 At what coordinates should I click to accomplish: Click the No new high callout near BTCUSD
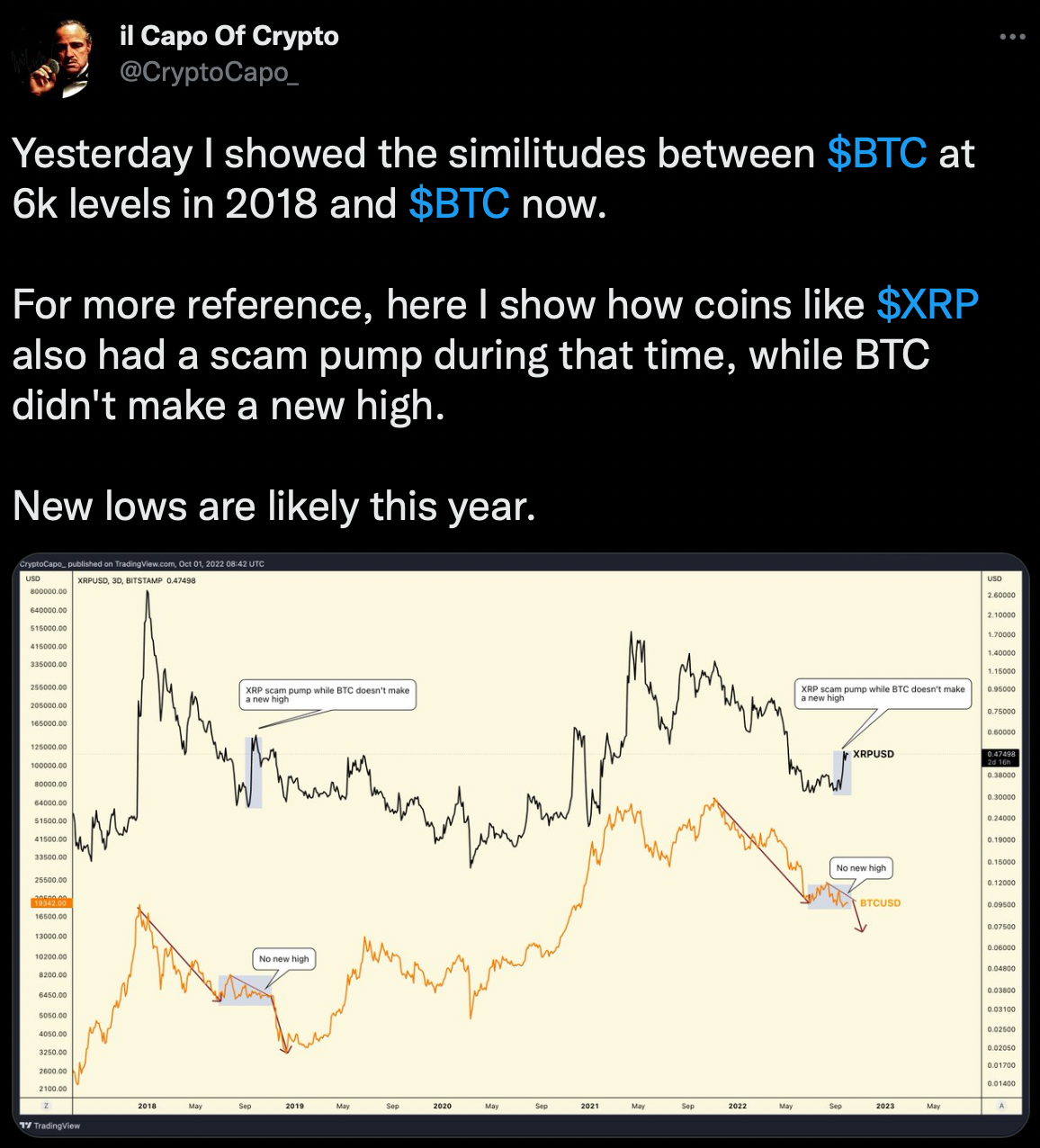pyautogui.click(x=859, y=868)
